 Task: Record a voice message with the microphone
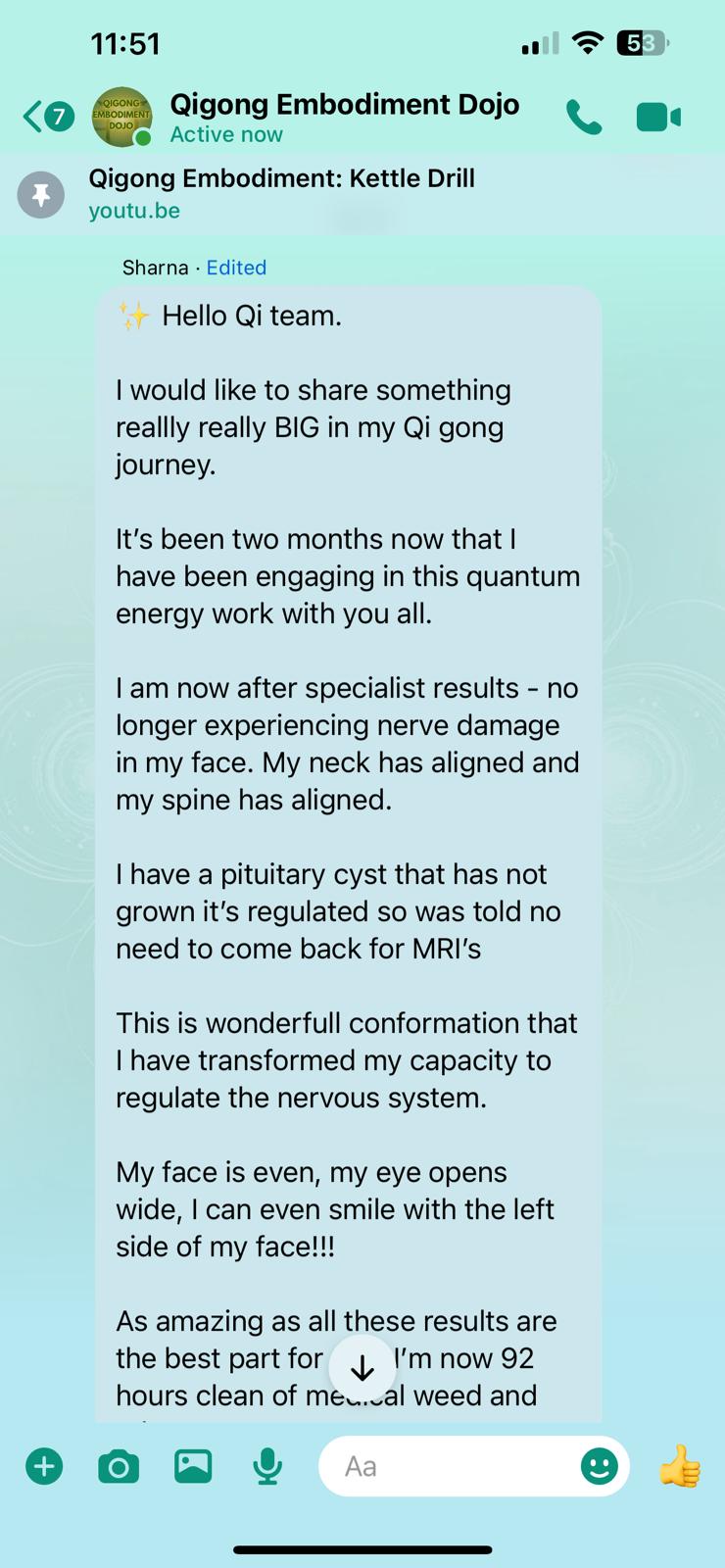tap(267, 1467)
